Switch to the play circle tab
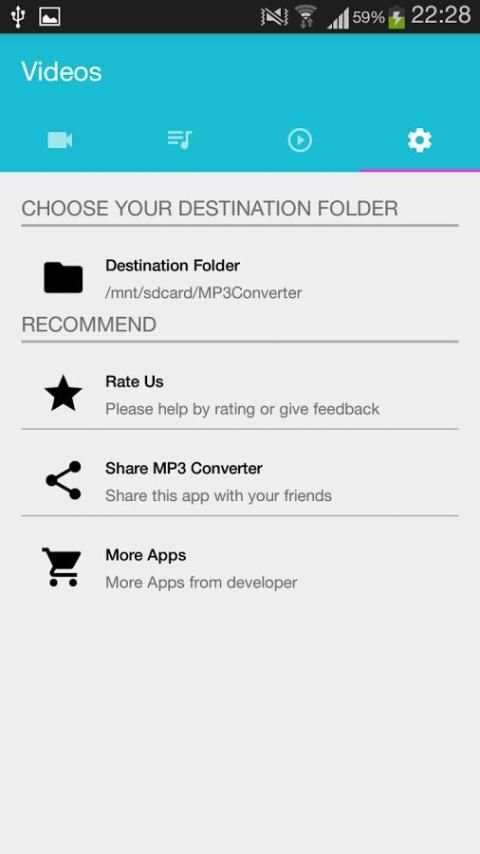Screen dimensions: 480x854 pyautogui.click(x=300, y=141)
